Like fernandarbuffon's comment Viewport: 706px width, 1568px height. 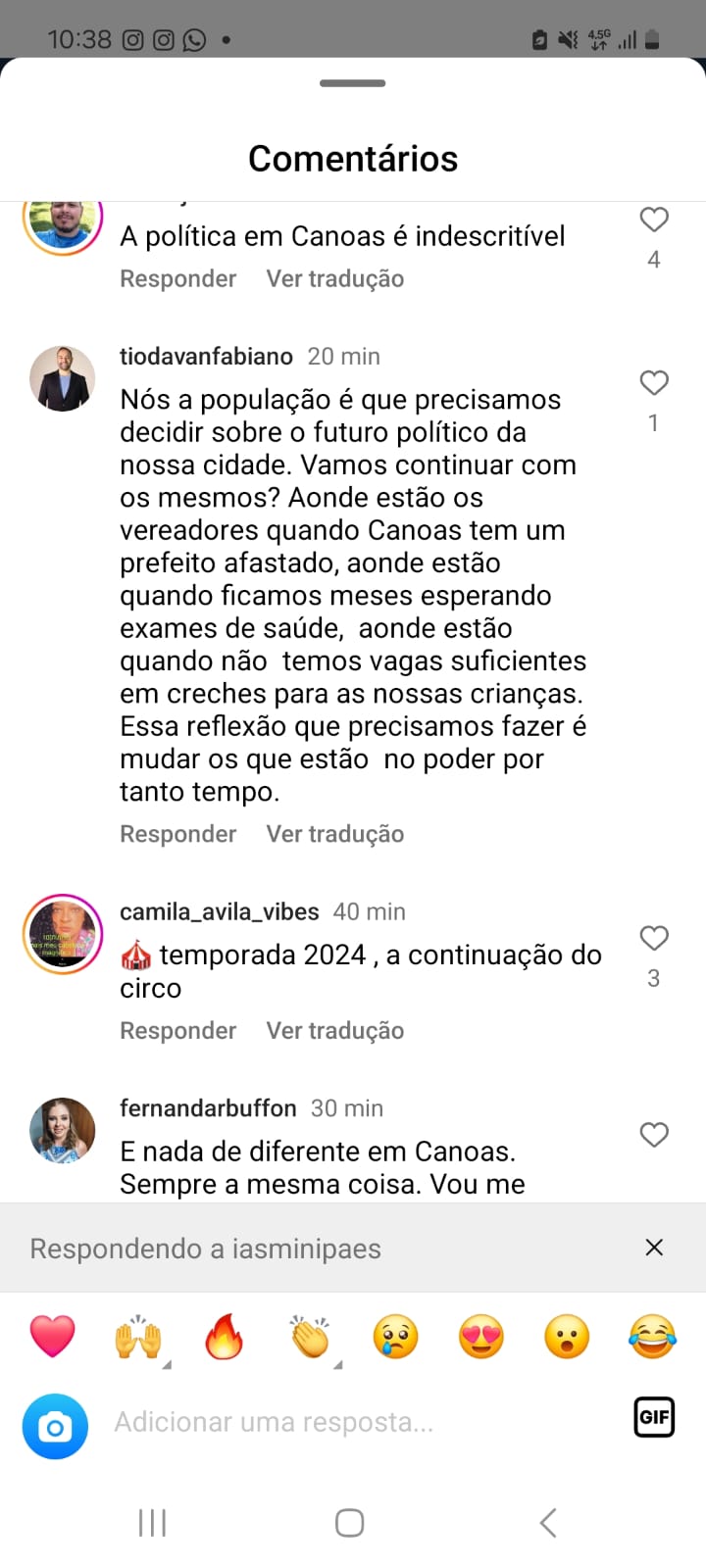pos(654,1134)
